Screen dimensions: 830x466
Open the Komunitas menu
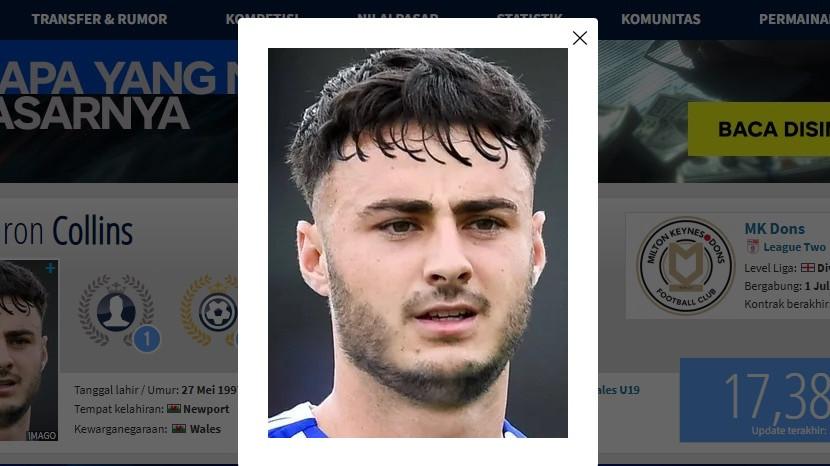pyautogui.click(x=660, y=19)
